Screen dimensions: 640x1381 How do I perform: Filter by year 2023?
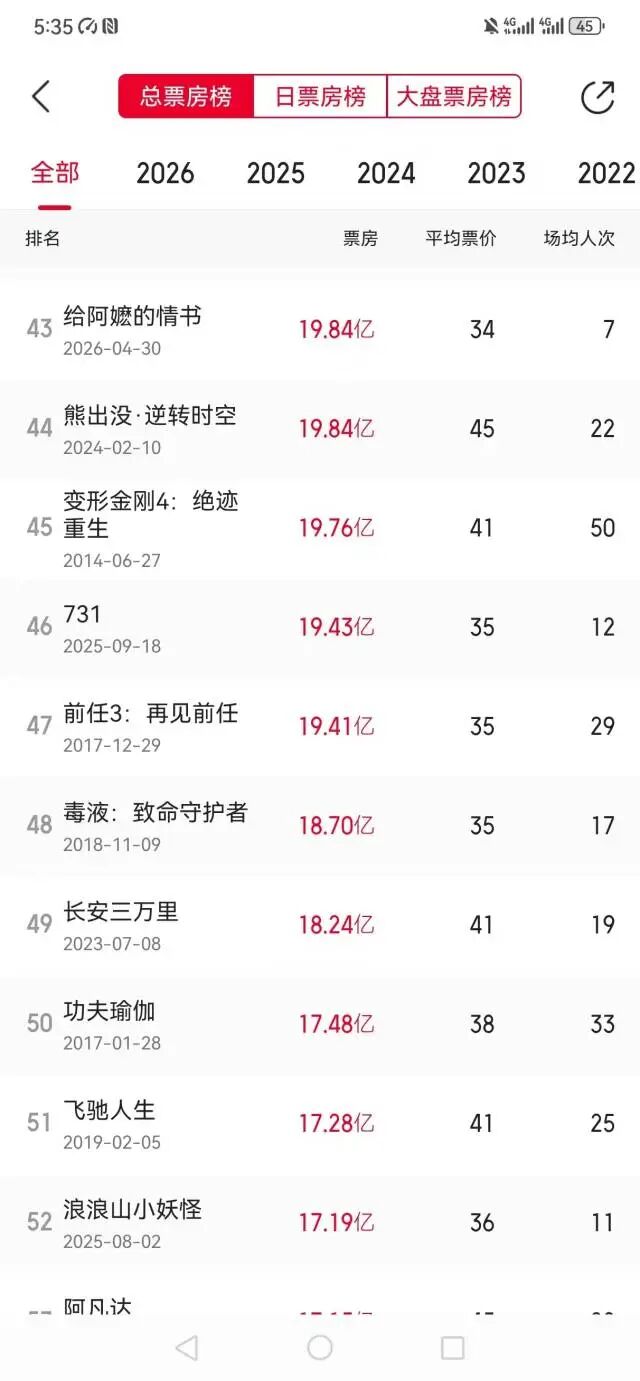[x=496, y=173]
